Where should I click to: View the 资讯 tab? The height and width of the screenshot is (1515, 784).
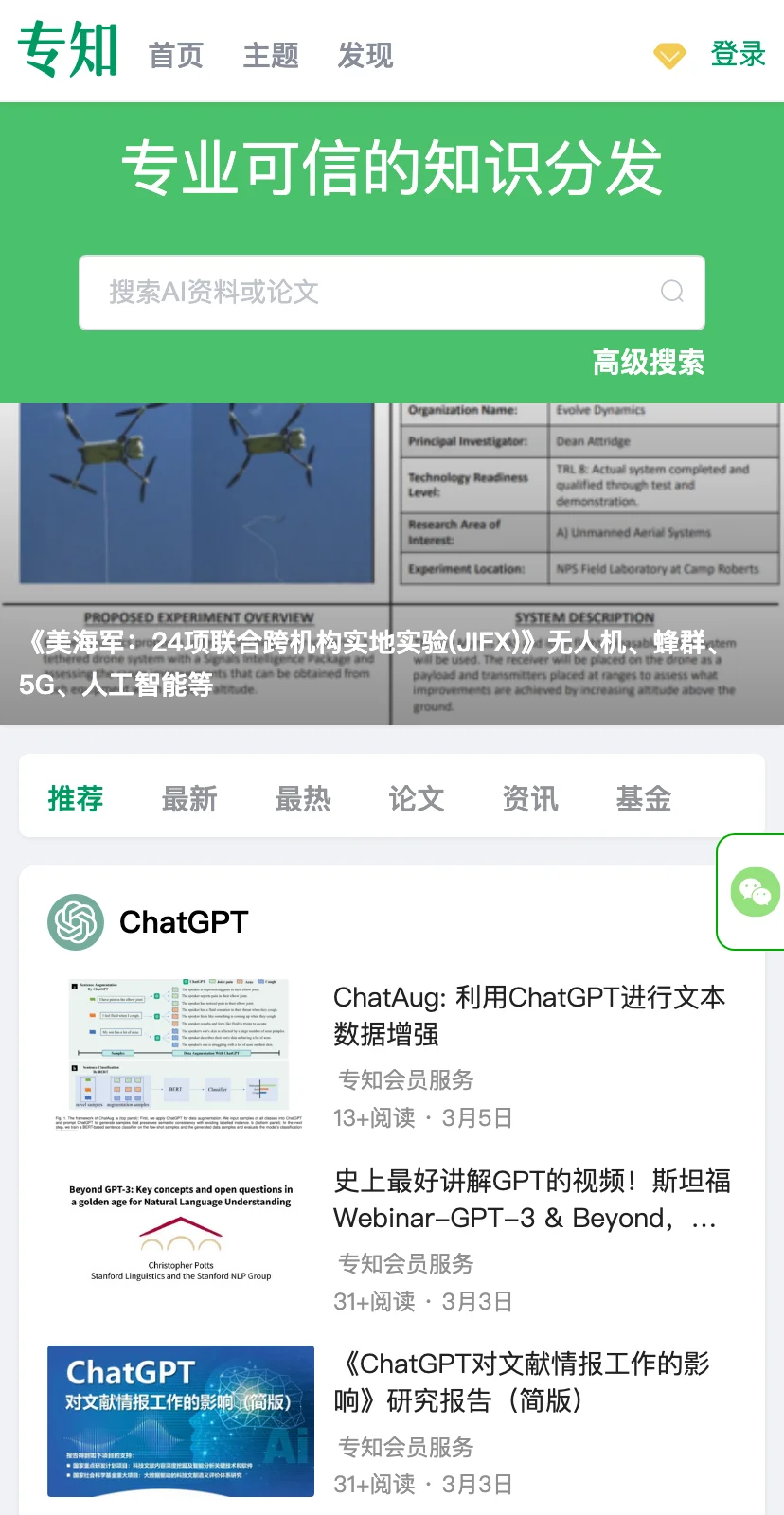(530, 798)
